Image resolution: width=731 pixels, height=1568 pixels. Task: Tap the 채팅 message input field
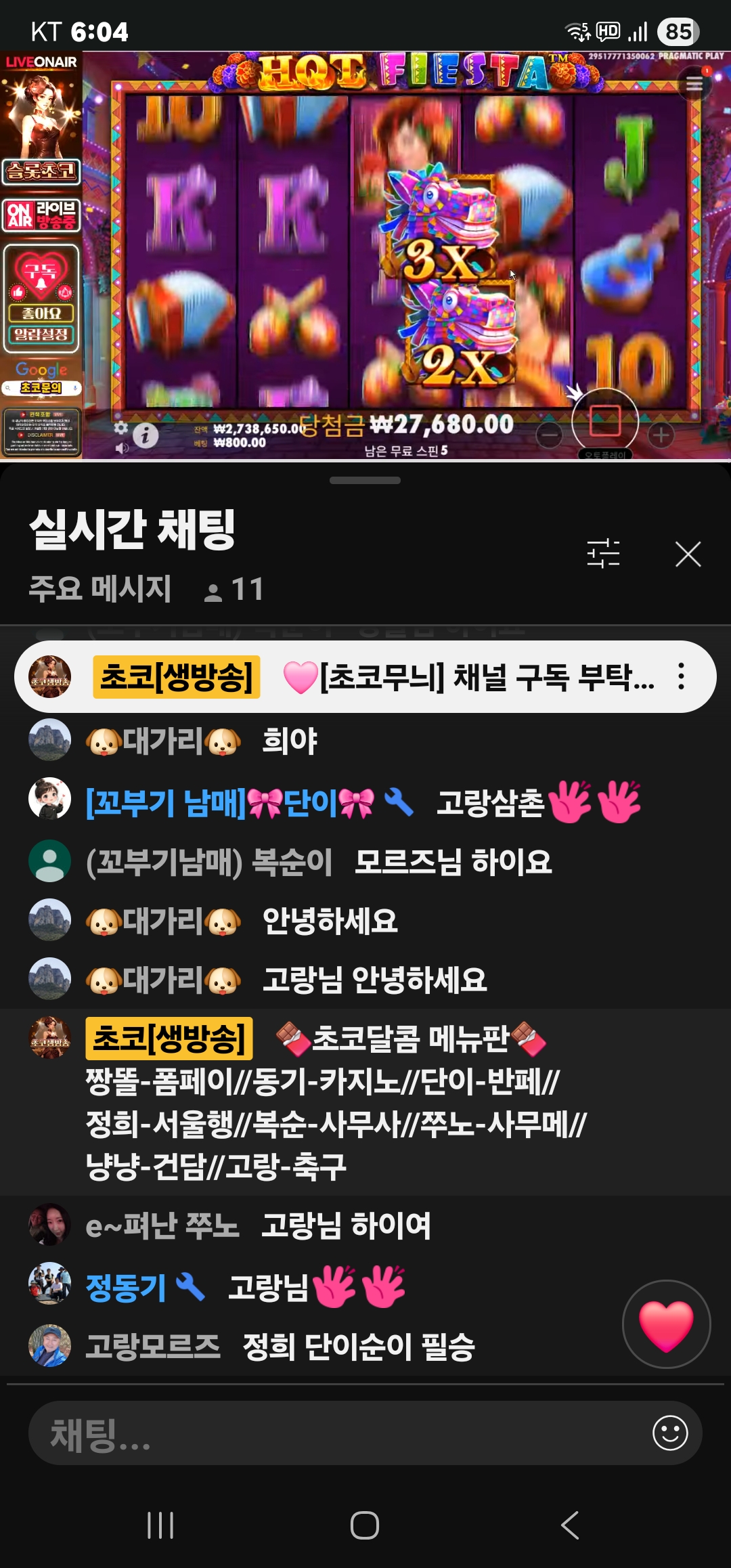338,1433
